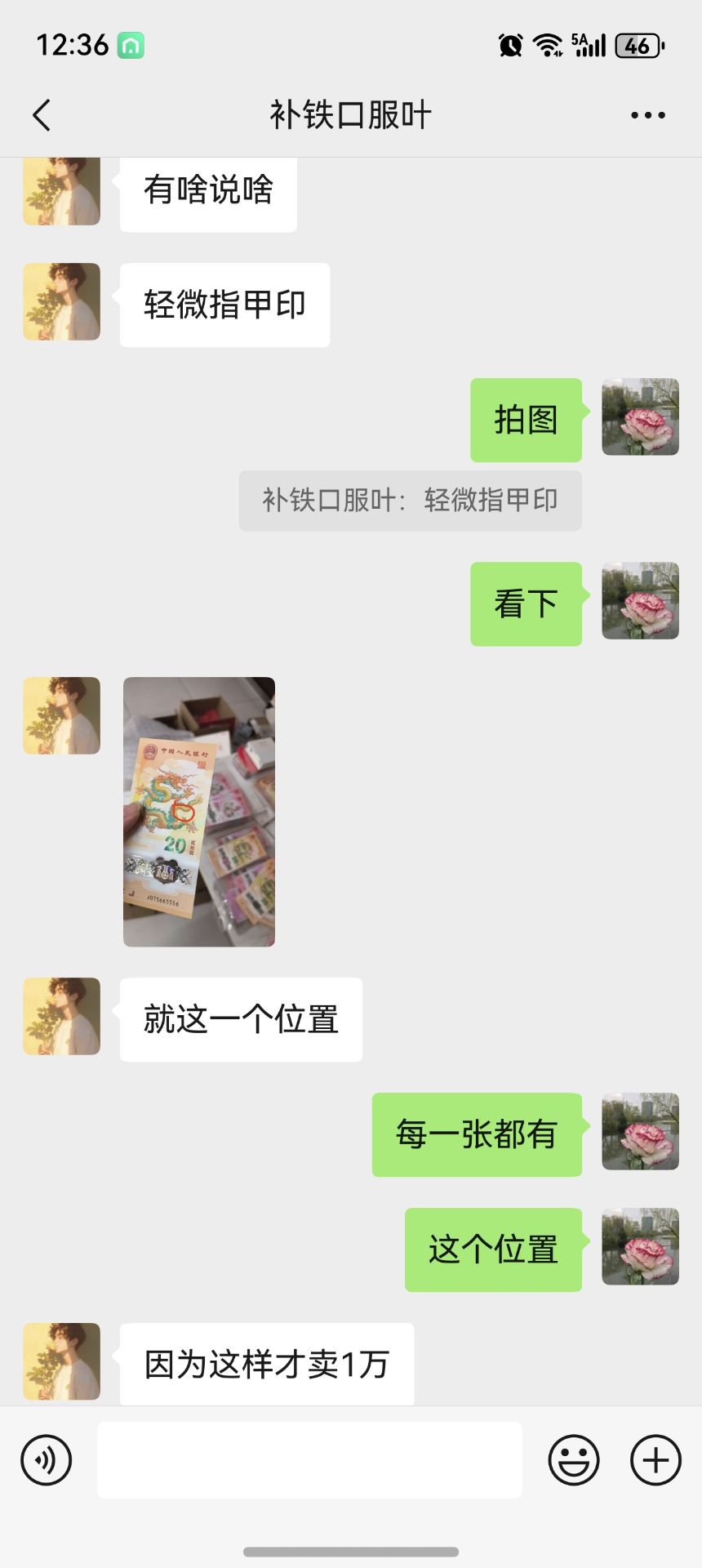This screenshot has width=702, height=1568.
Task: Open the plus attachments panel
Action: pyautogui.click(x=655, y=1459)
